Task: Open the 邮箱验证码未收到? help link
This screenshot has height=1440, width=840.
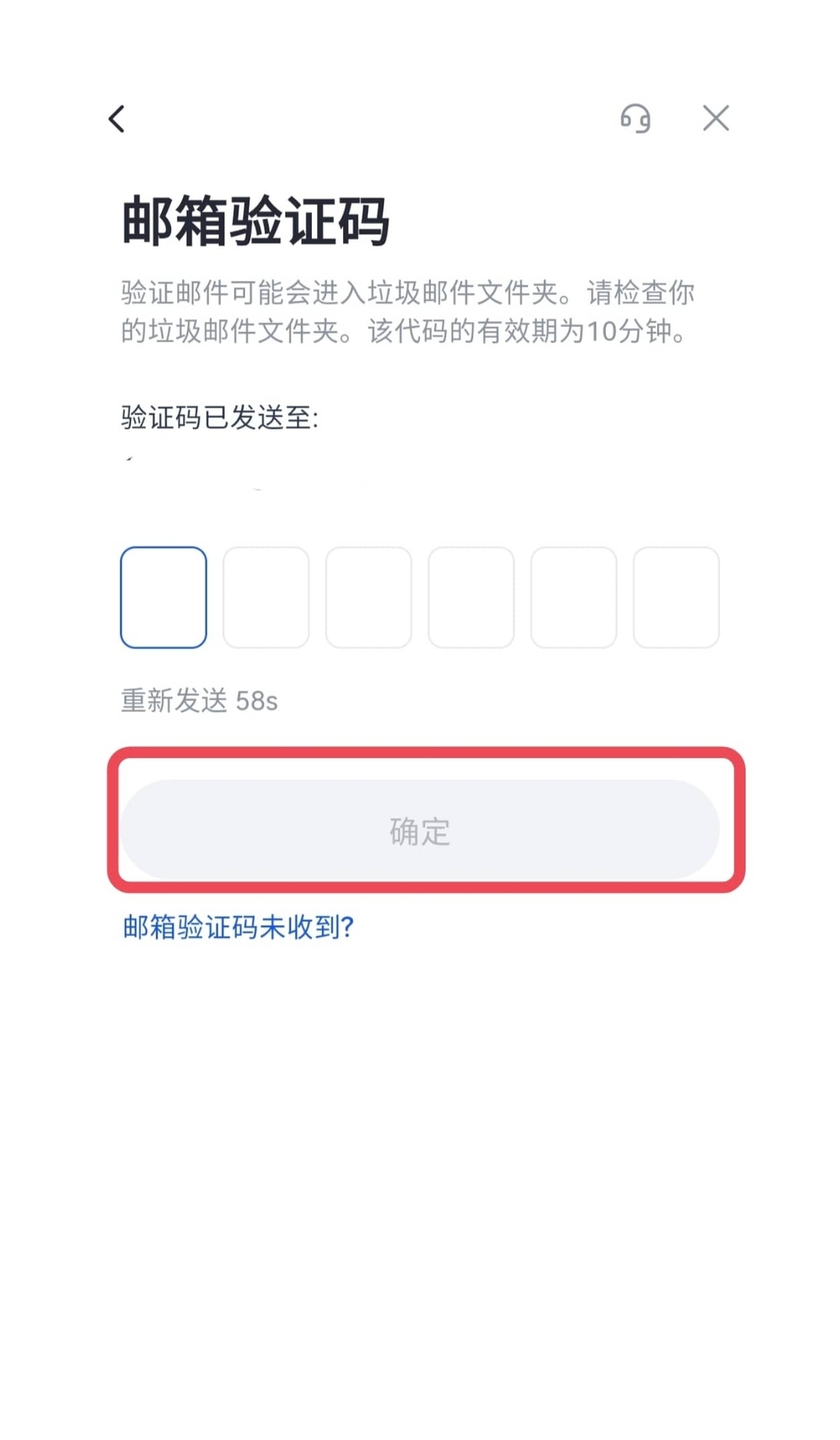Action: point(239,927)
